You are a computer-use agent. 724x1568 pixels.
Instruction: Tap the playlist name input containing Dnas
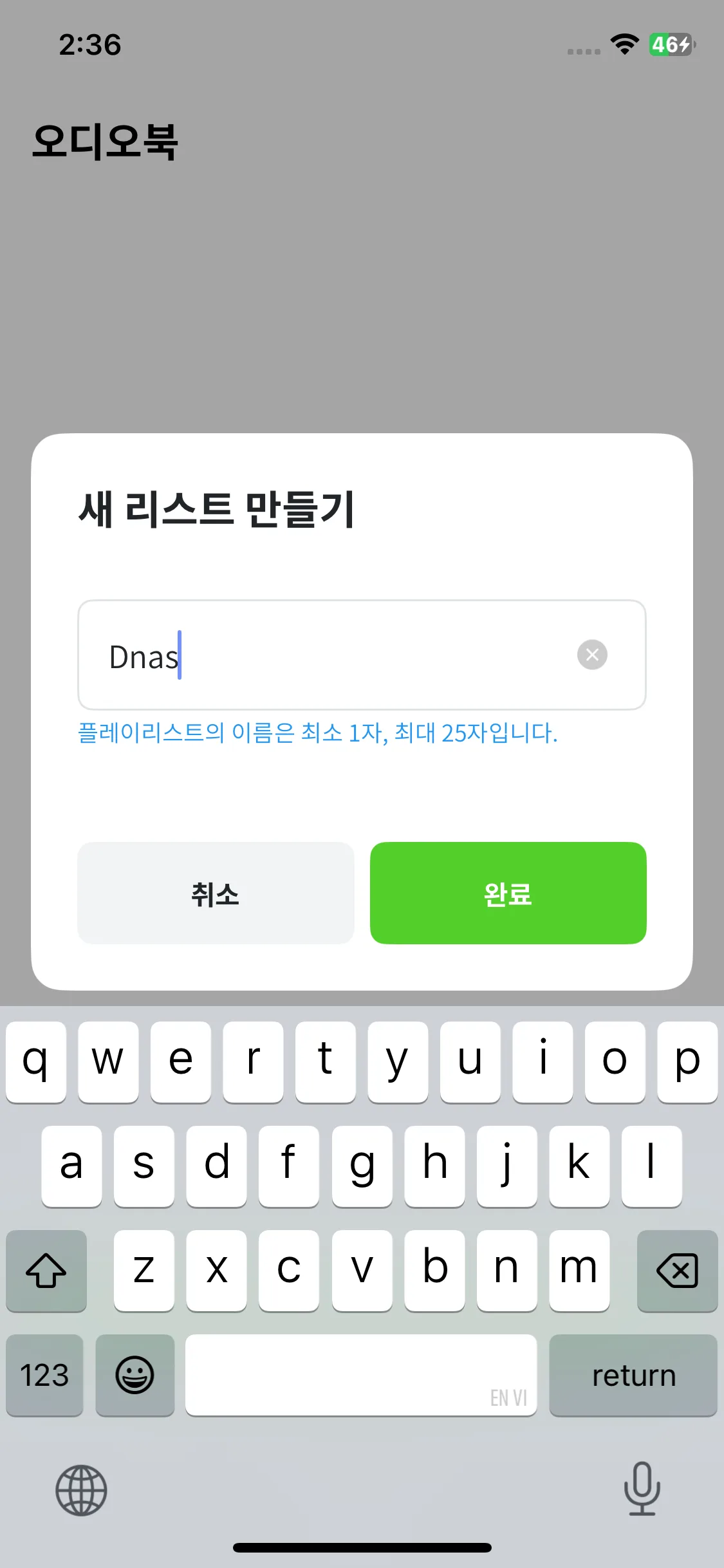coord(335,655)
